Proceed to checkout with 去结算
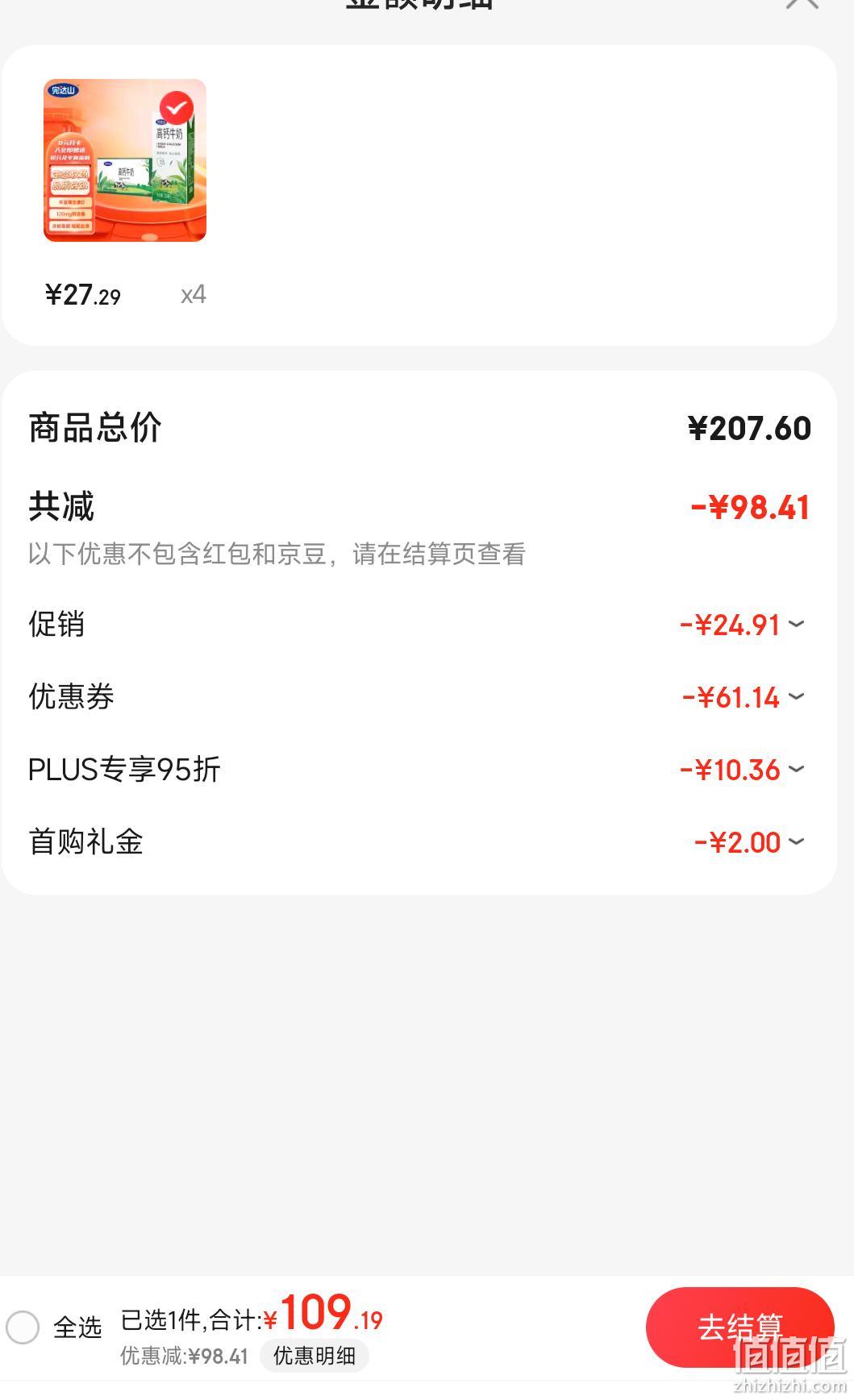 click(x=739, y=1327)
